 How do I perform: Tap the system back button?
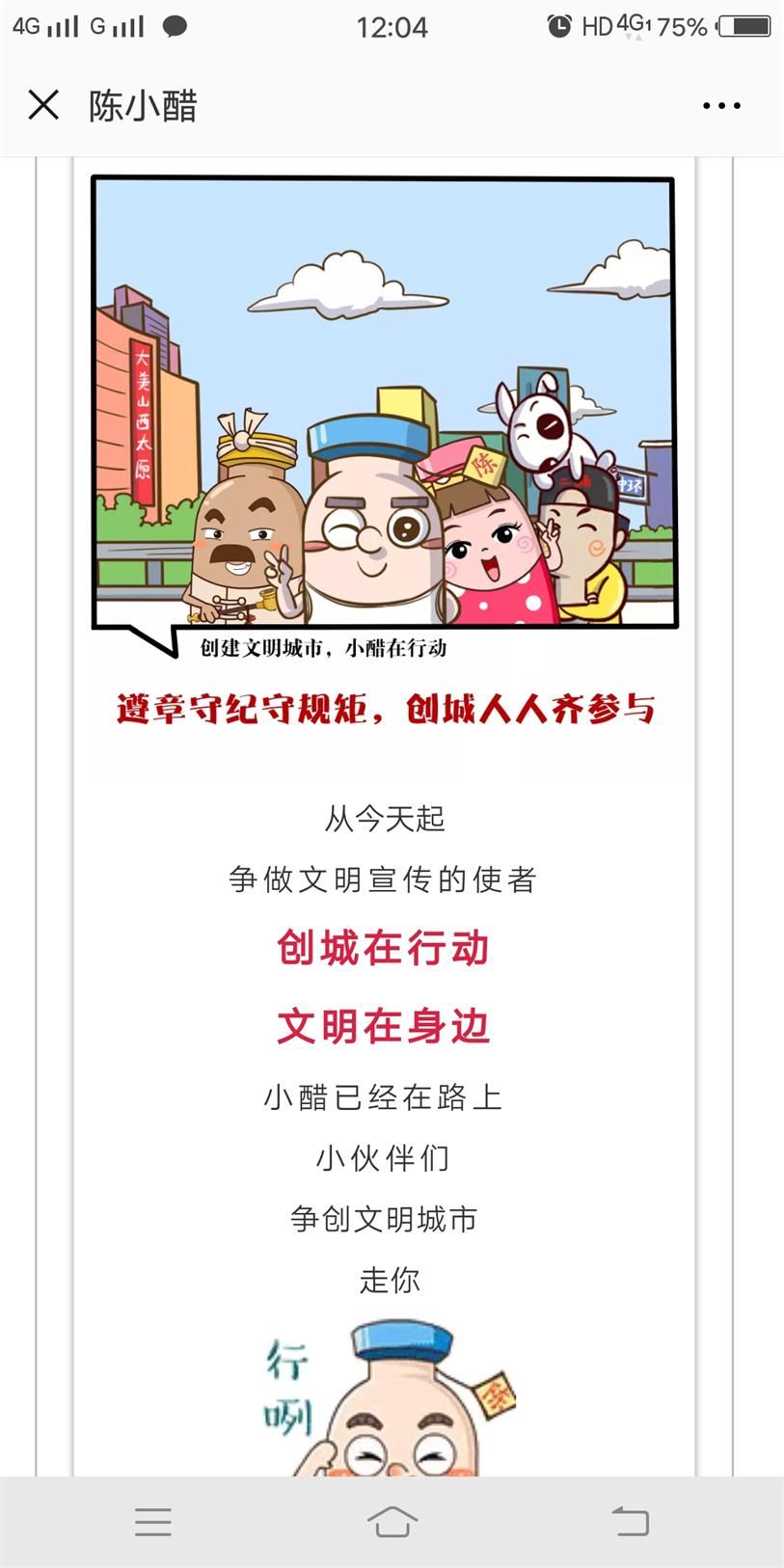(x=631, y=1522)
